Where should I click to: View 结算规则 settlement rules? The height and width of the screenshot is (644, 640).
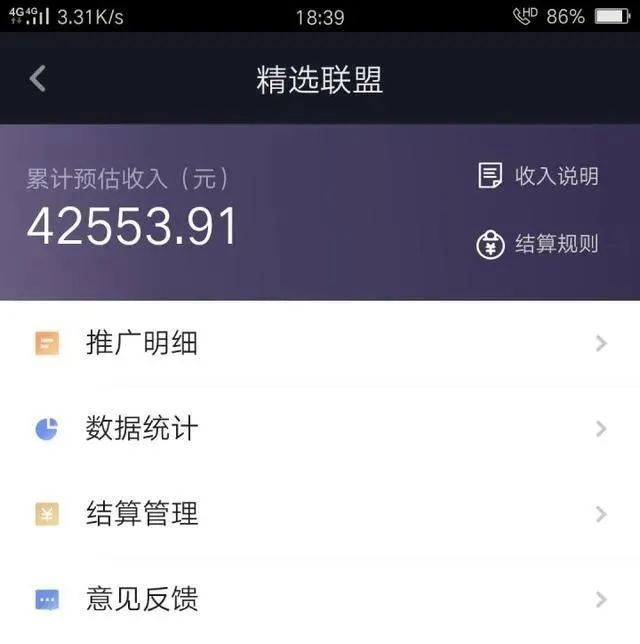(538, 244)
